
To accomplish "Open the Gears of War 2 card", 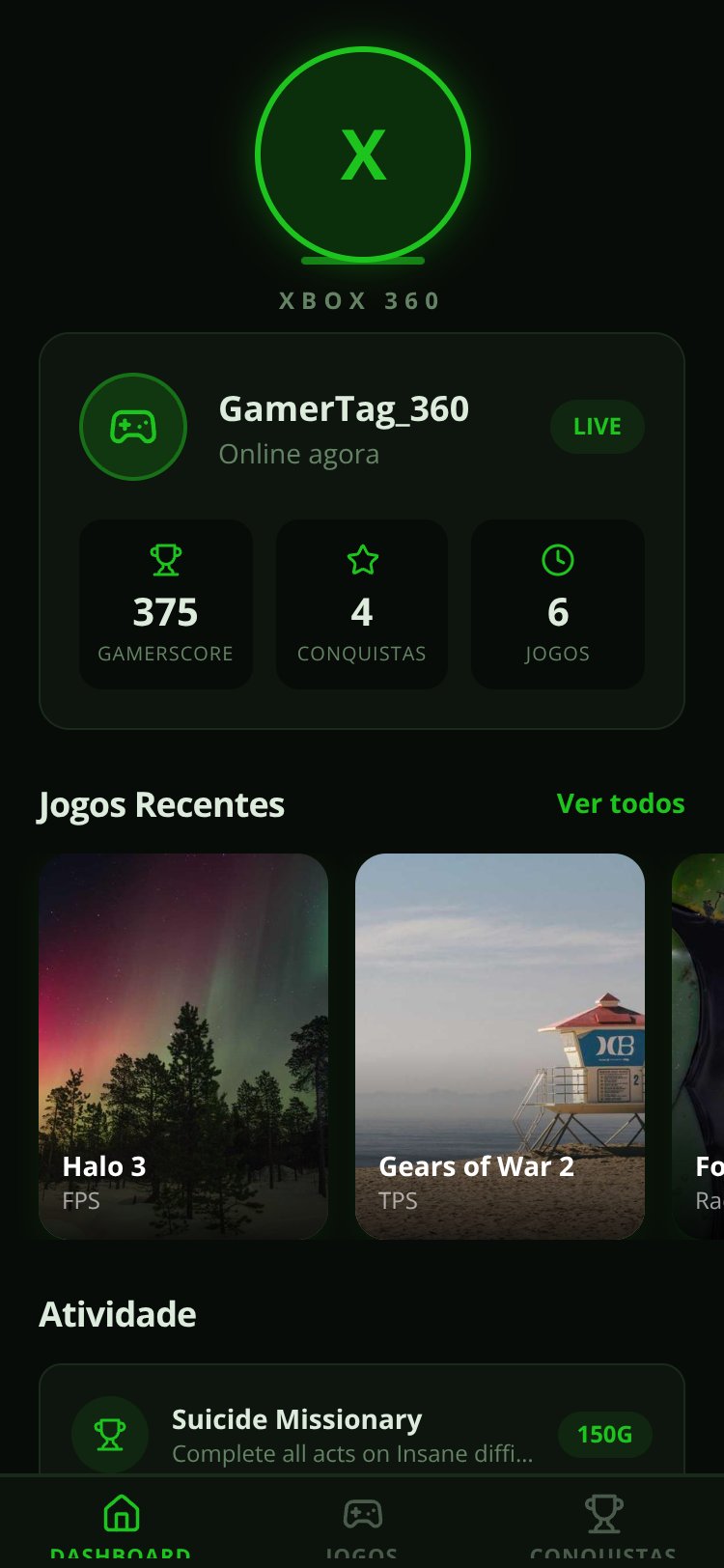I will tap(500, 1046).
